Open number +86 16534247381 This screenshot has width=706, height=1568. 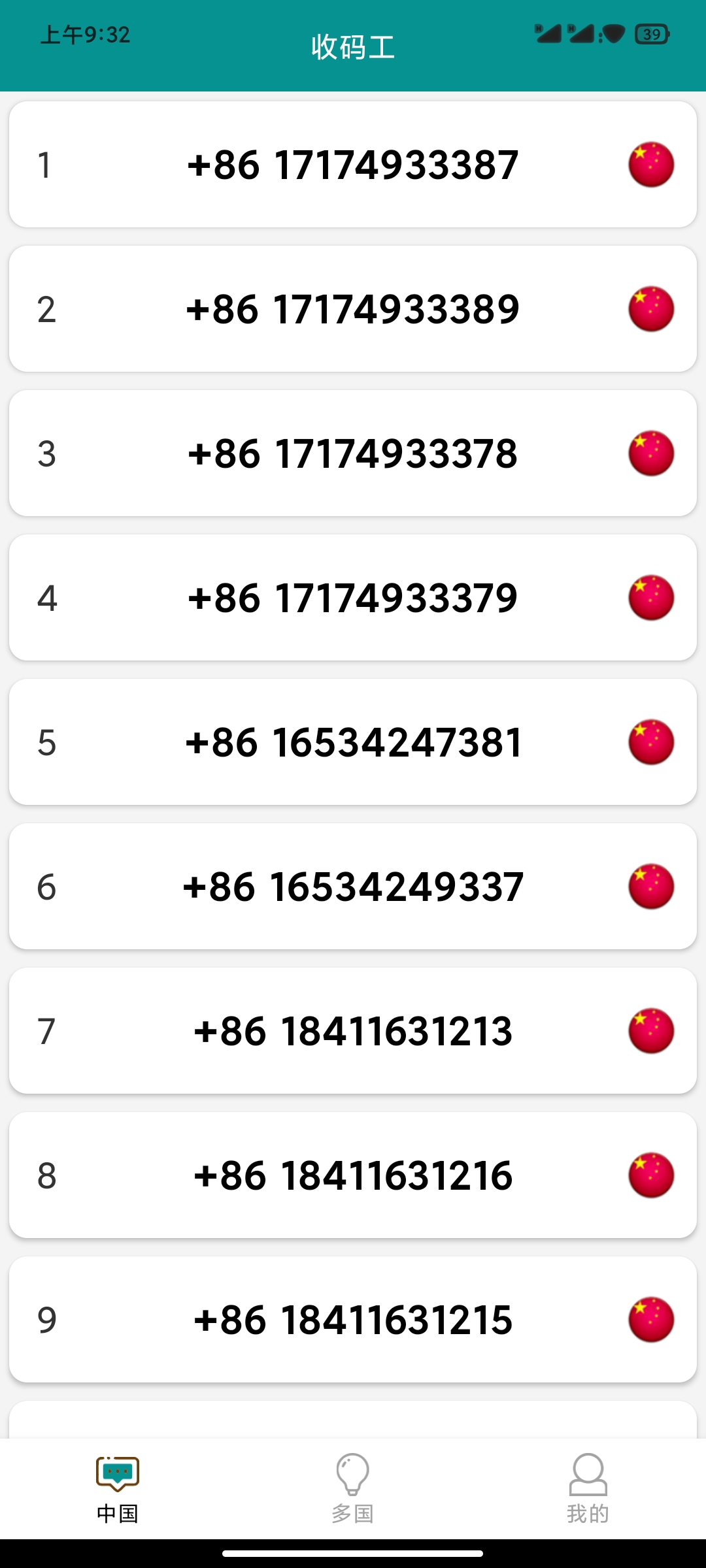pyautogui.click(x=353, y=742)
